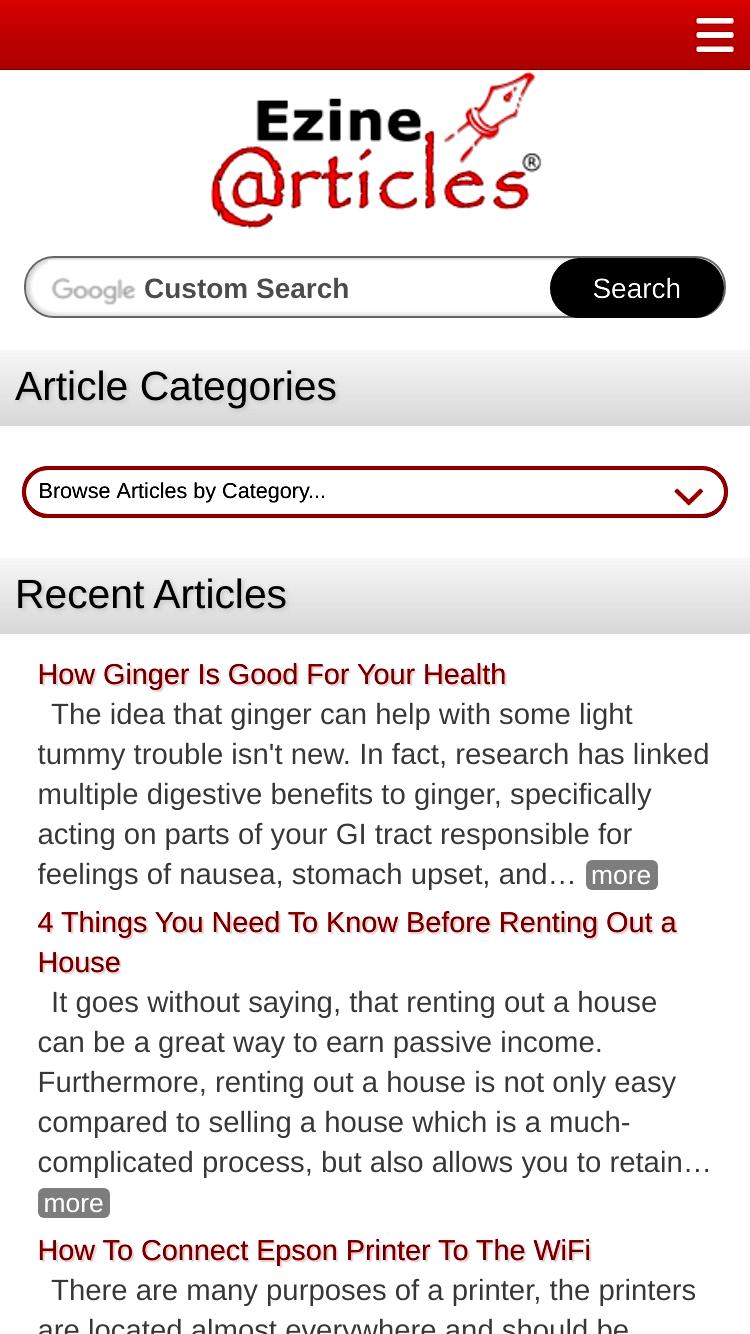Open How To Connect Epson Printer article

point(314,1250)
